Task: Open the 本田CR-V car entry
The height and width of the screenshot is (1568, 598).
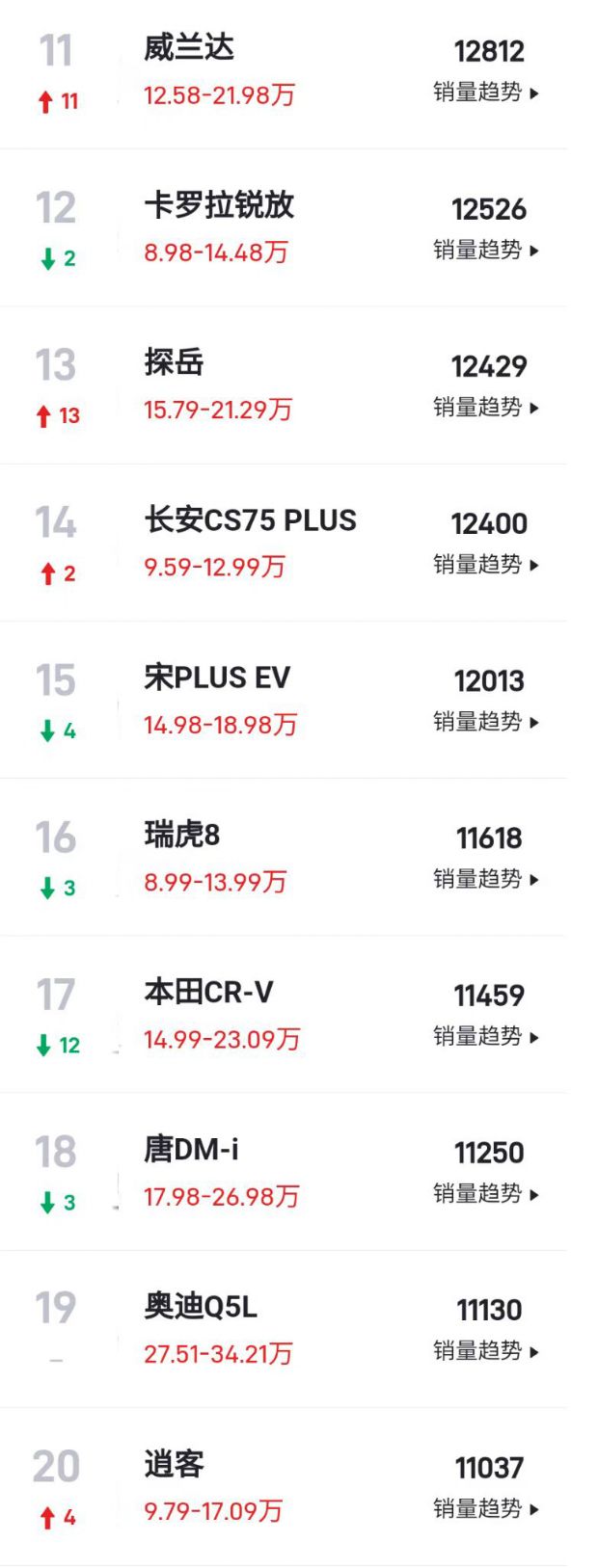Action: (x=208, y=992)
